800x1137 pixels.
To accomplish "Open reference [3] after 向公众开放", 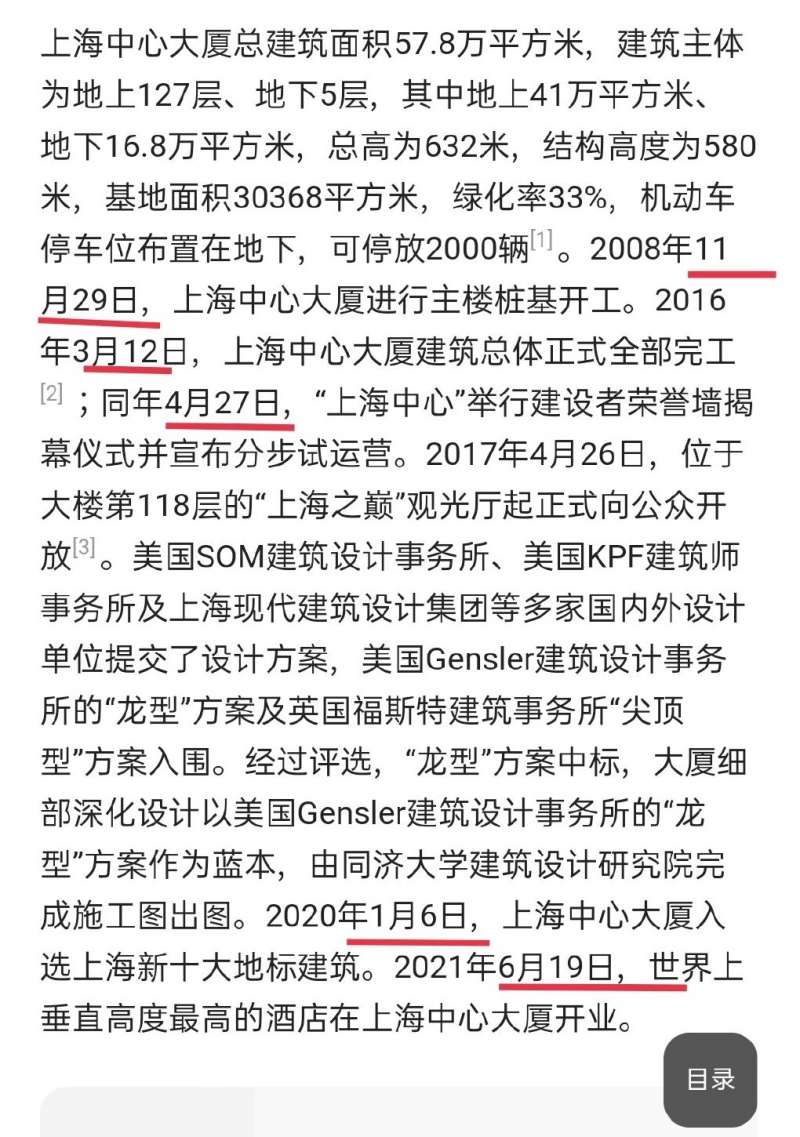I will point(84,546).
